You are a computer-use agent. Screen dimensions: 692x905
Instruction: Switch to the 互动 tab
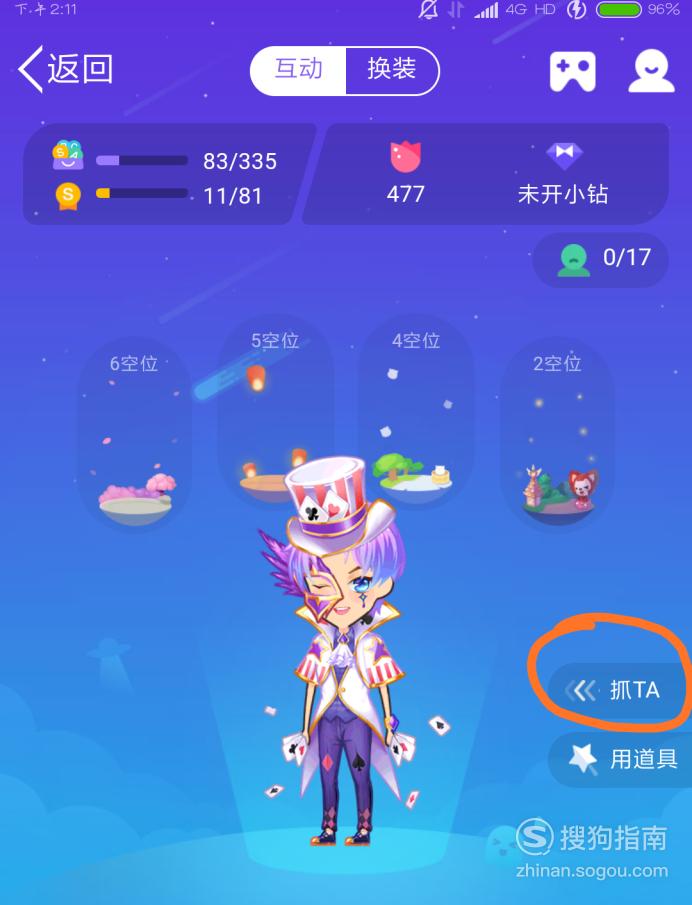(298, 70)
